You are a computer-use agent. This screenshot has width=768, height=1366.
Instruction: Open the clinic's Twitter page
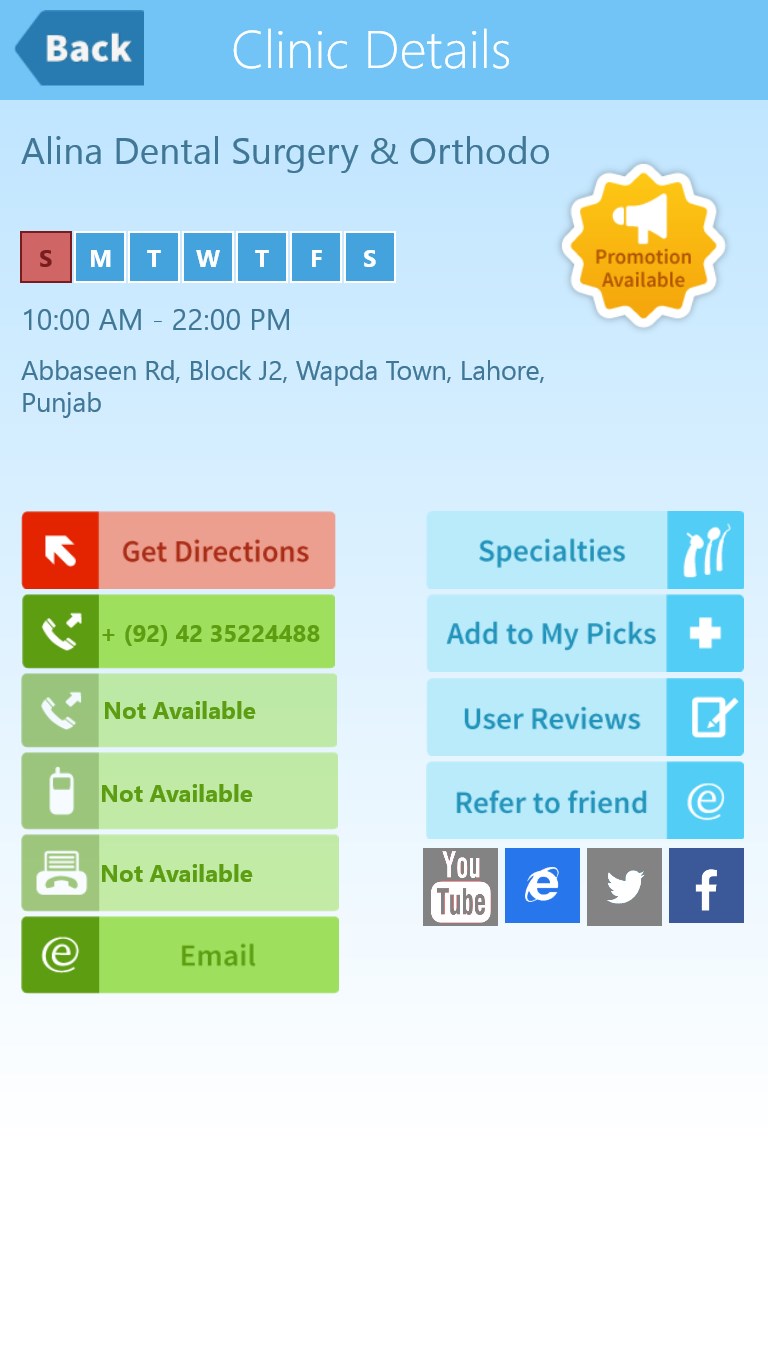pyautogui.click(x=624, y=886)
